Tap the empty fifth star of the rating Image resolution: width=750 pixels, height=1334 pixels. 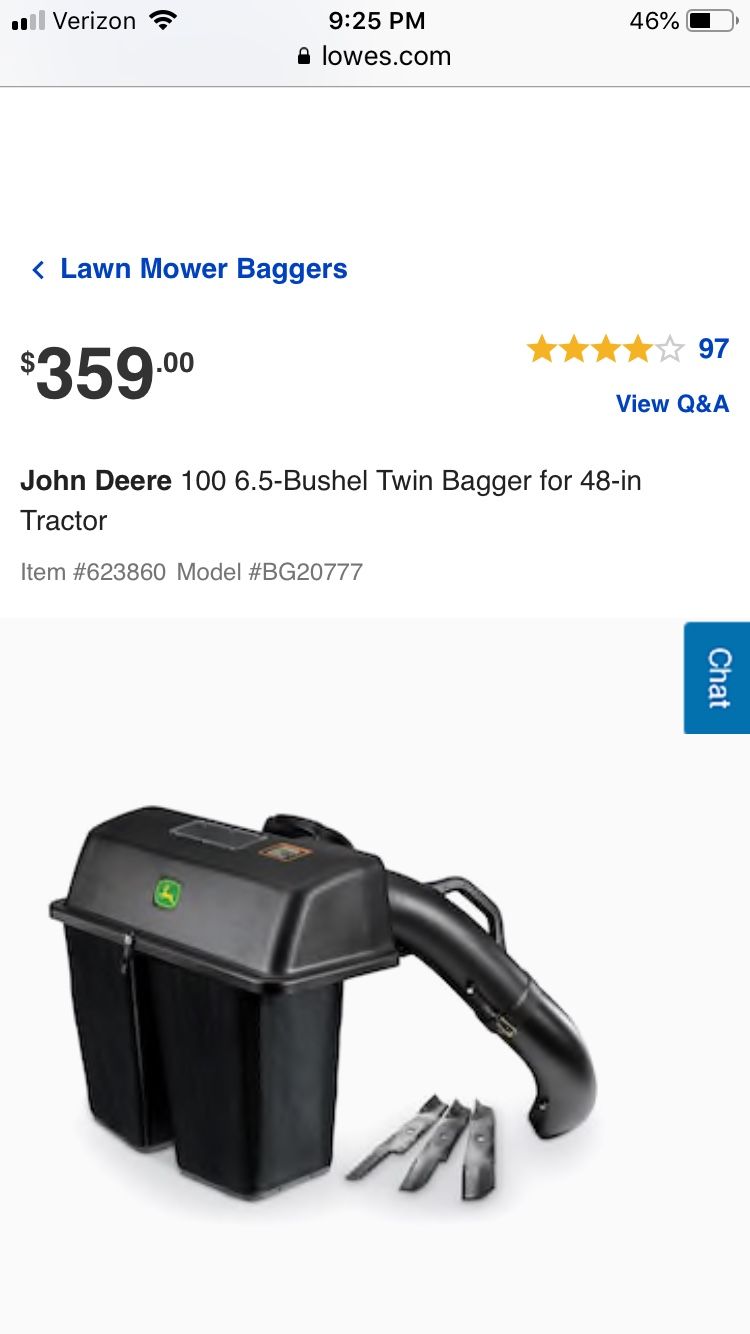click(668, 349)
